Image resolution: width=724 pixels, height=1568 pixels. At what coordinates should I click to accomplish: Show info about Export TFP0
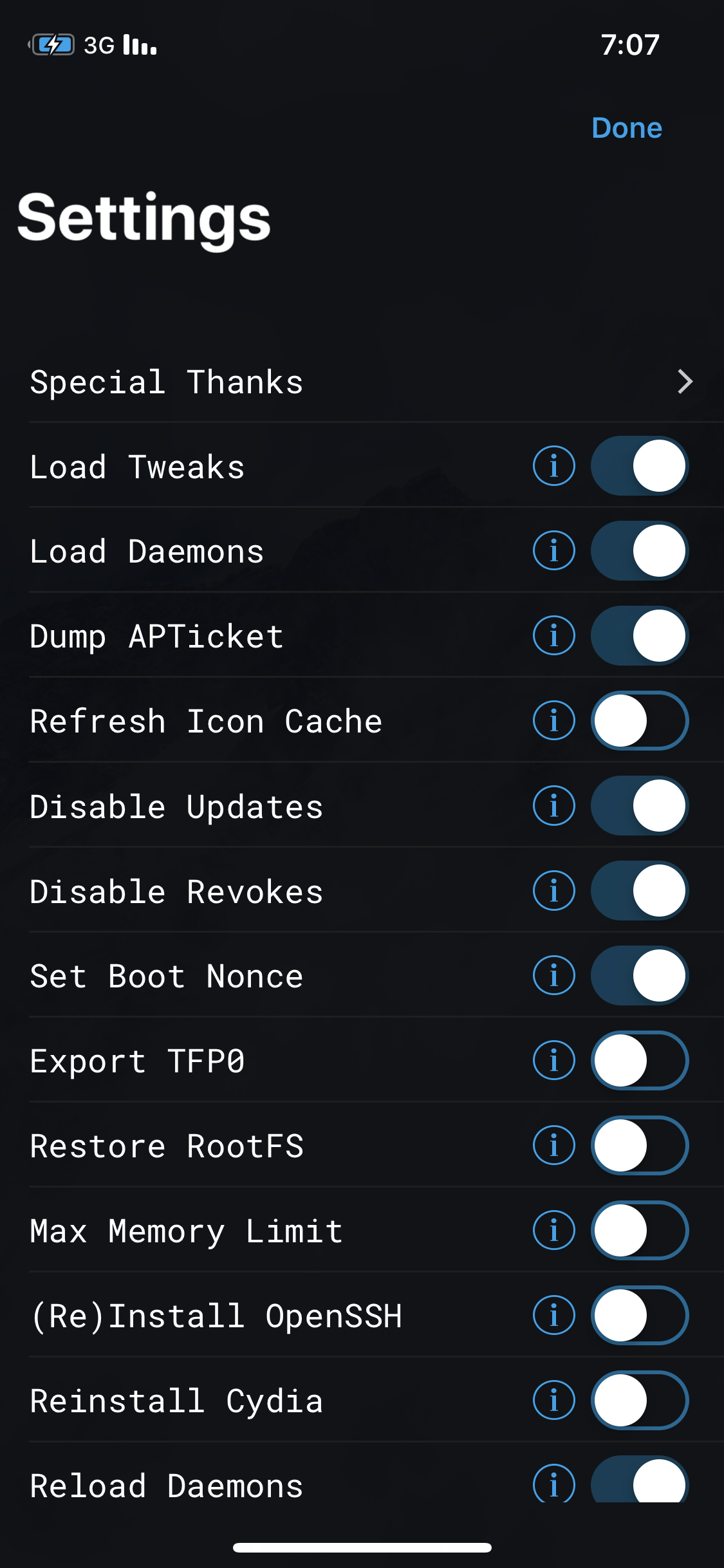point(553,1061)
